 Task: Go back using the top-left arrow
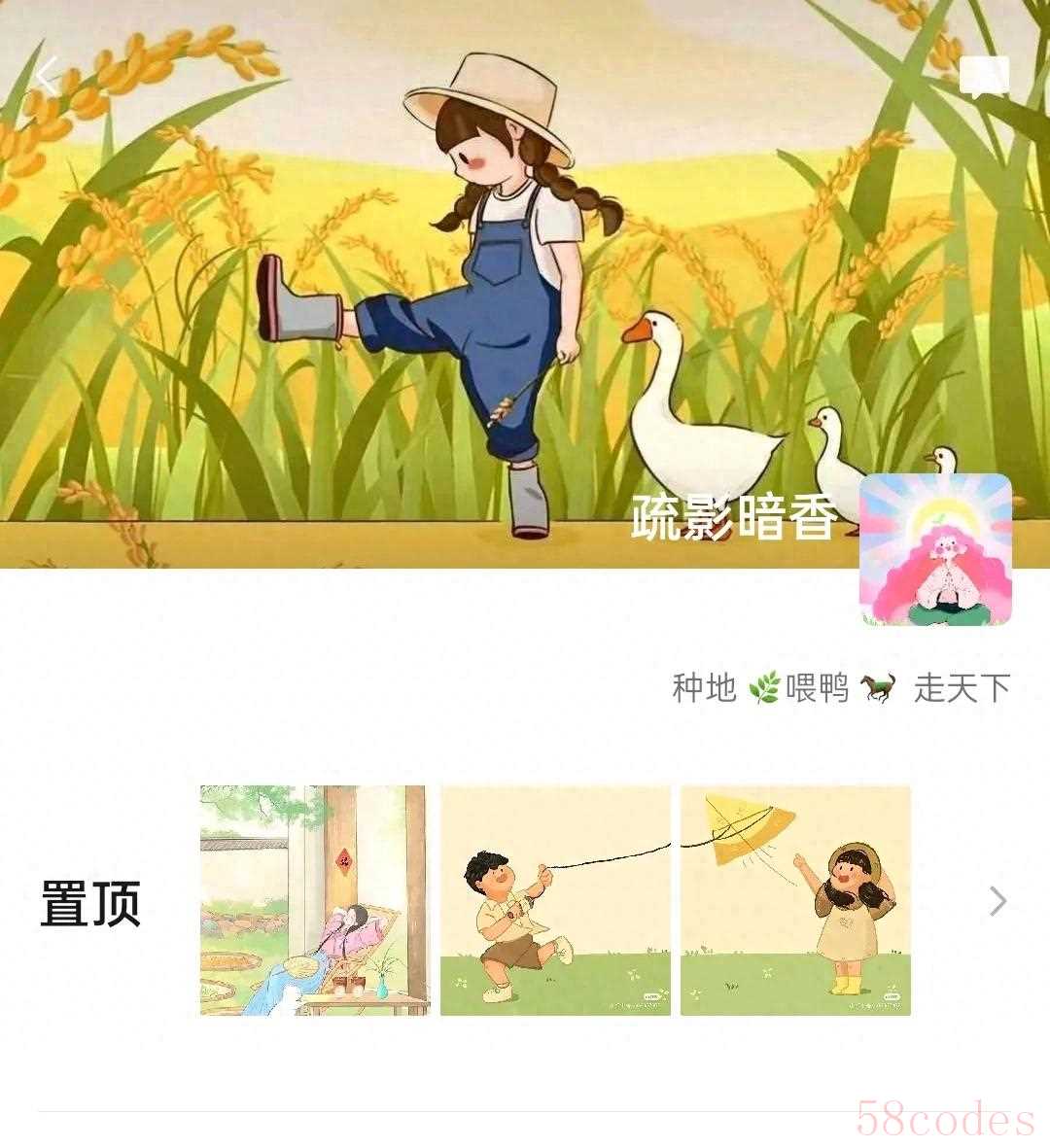pyautogui.click(x=47, y=76)
